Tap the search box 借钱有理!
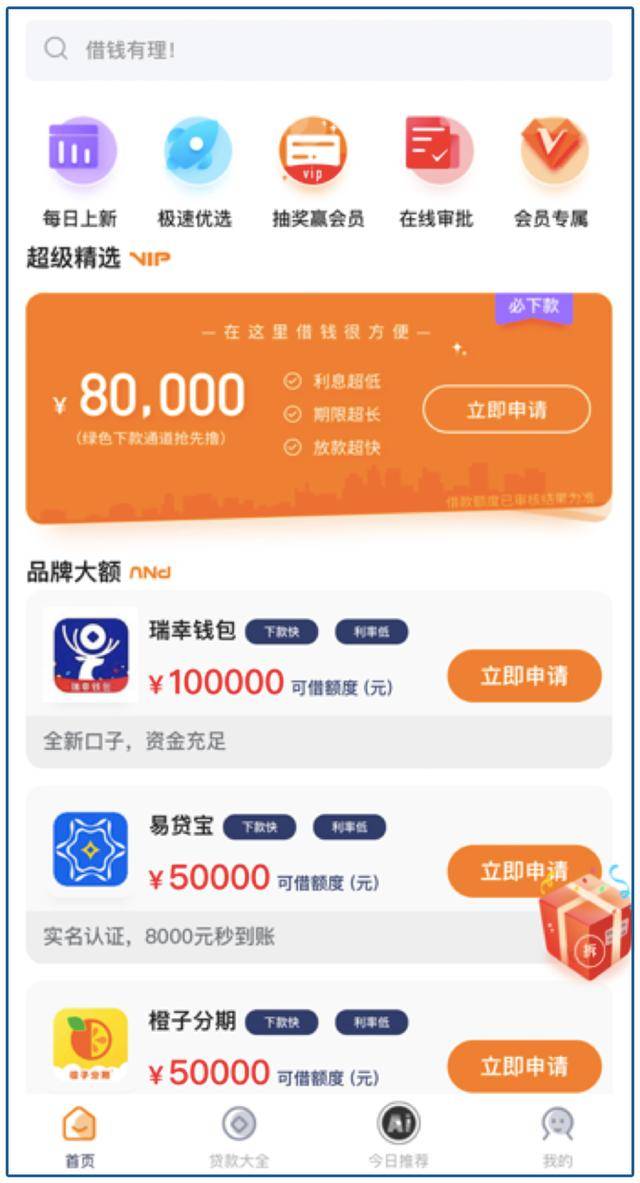This screenshot has width=640, height=1183. 318,50
